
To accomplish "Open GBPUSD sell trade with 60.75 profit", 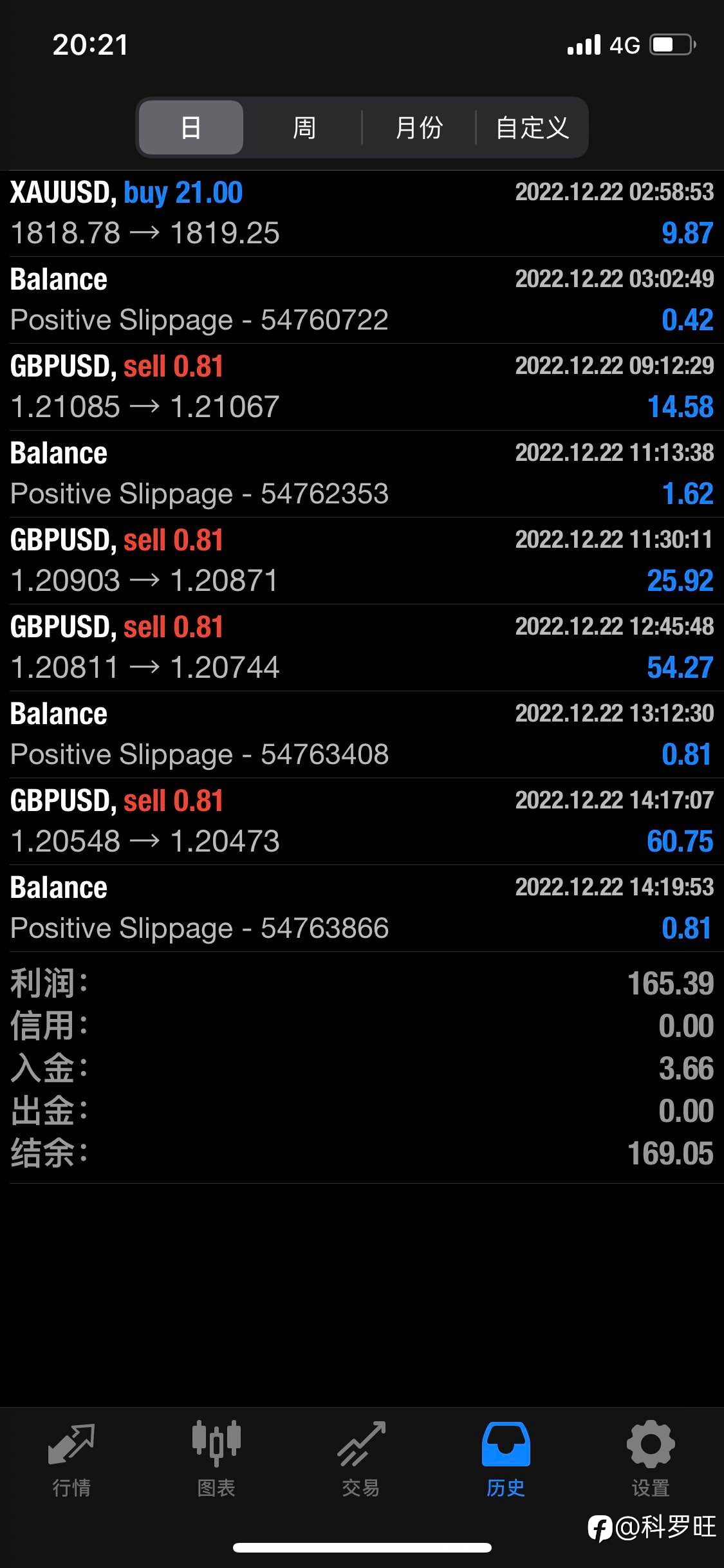I will pyautogui.click(x=362, y=821).
